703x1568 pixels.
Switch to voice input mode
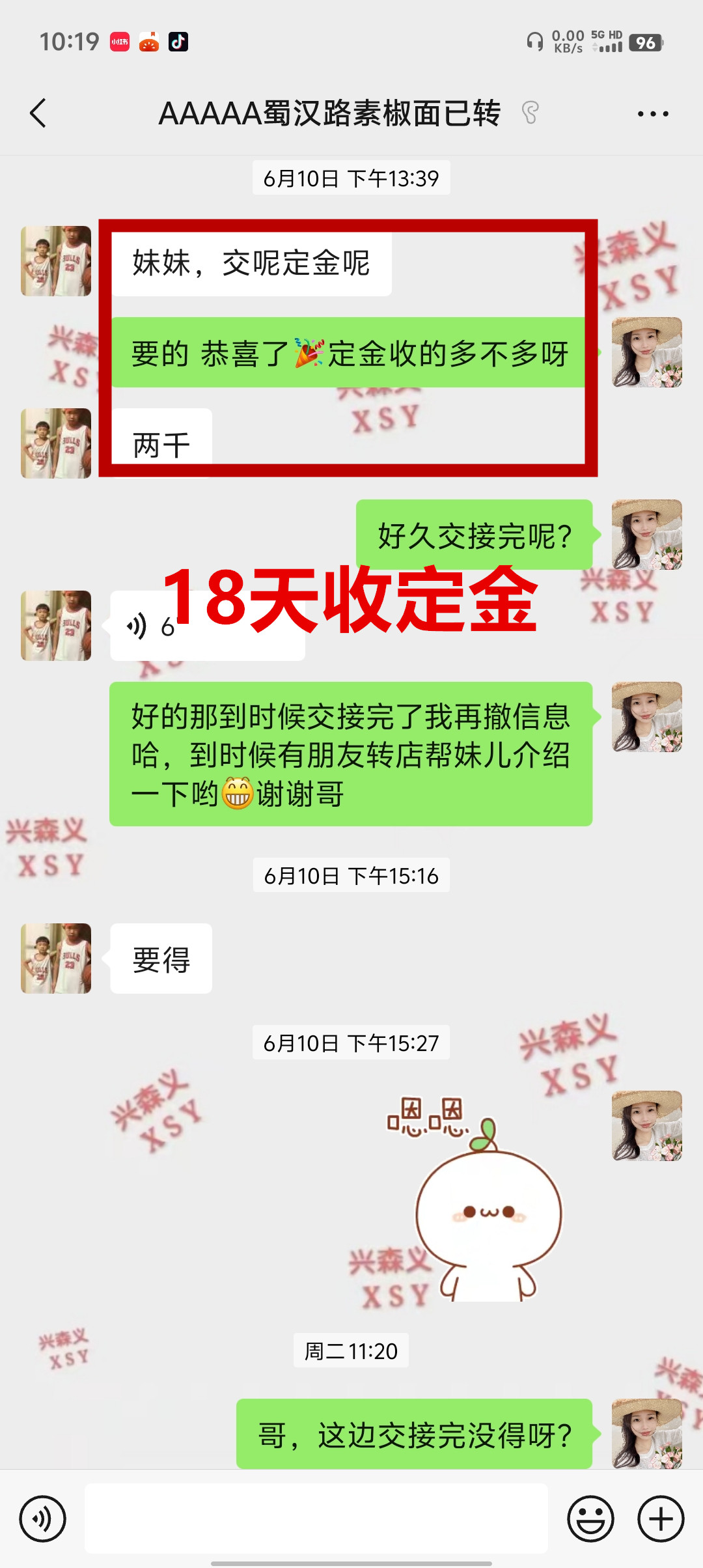(43, 1519)
